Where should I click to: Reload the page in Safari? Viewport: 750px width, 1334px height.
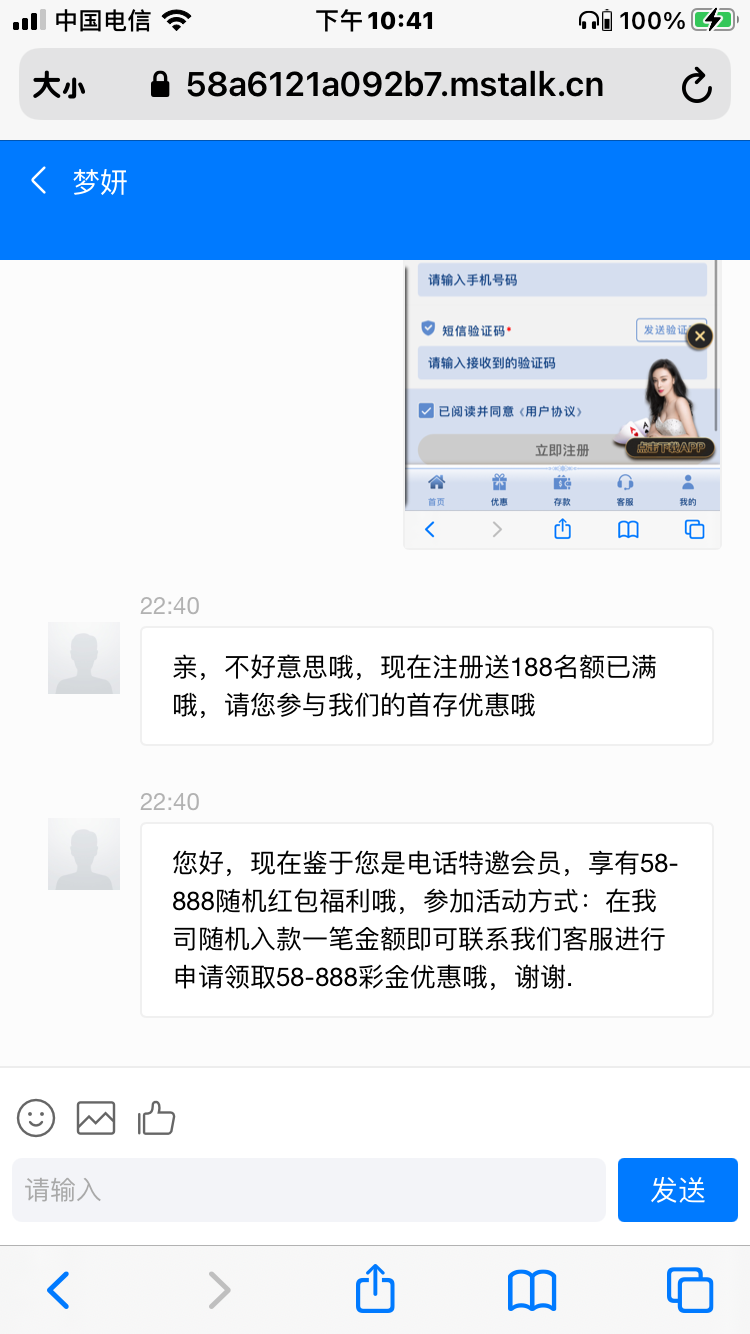click(696, 86)
